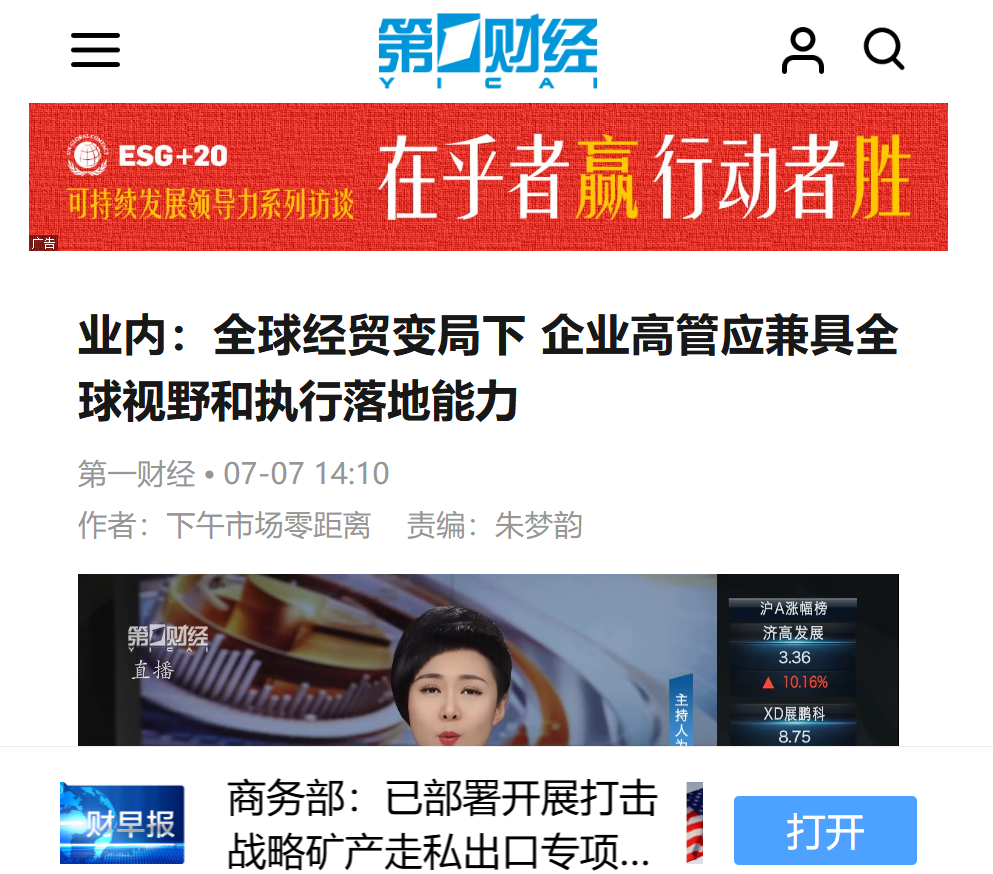The height and width of the screenshot is (874, 993).
Task: Go to the Yicai homepage logo
Action: point(488,51)
